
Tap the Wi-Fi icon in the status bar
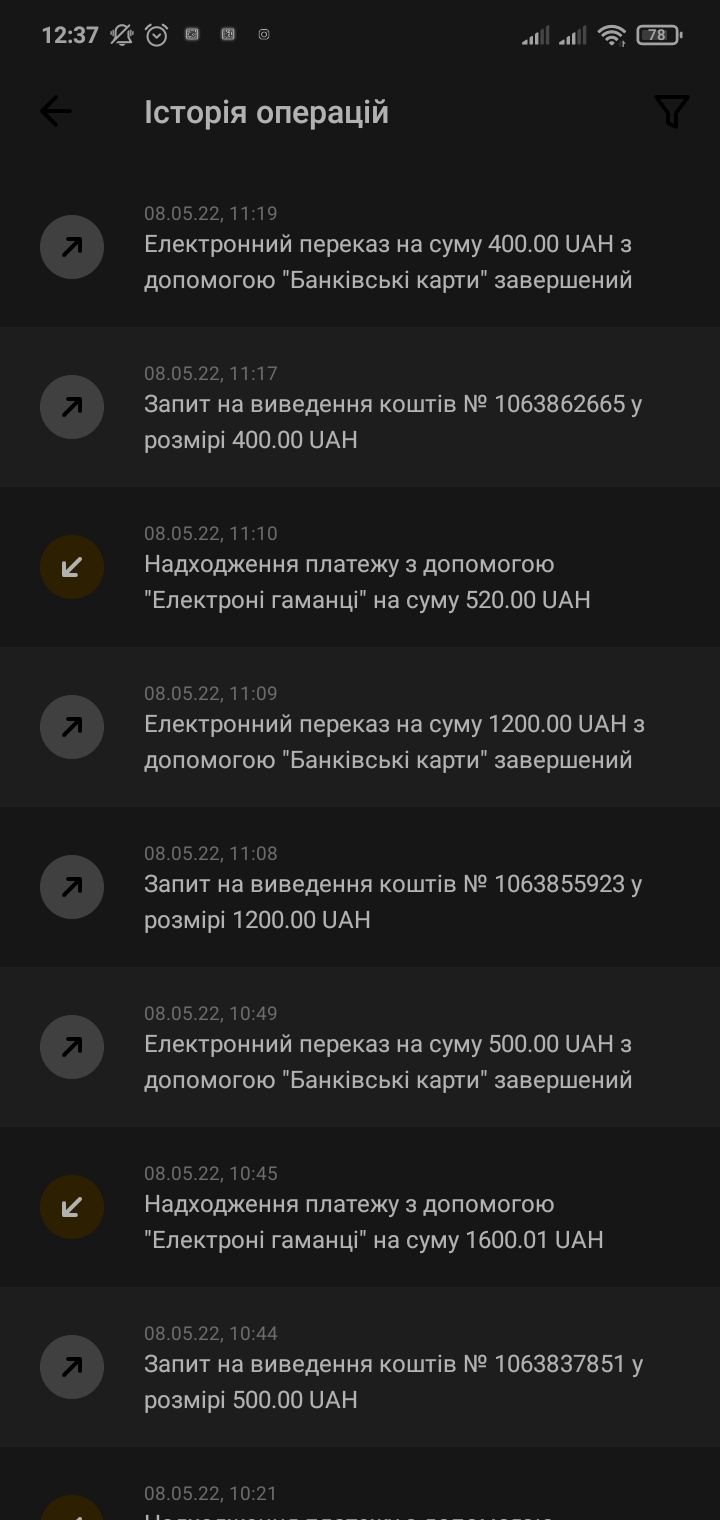pyautogui.click(x=611, y=33)
